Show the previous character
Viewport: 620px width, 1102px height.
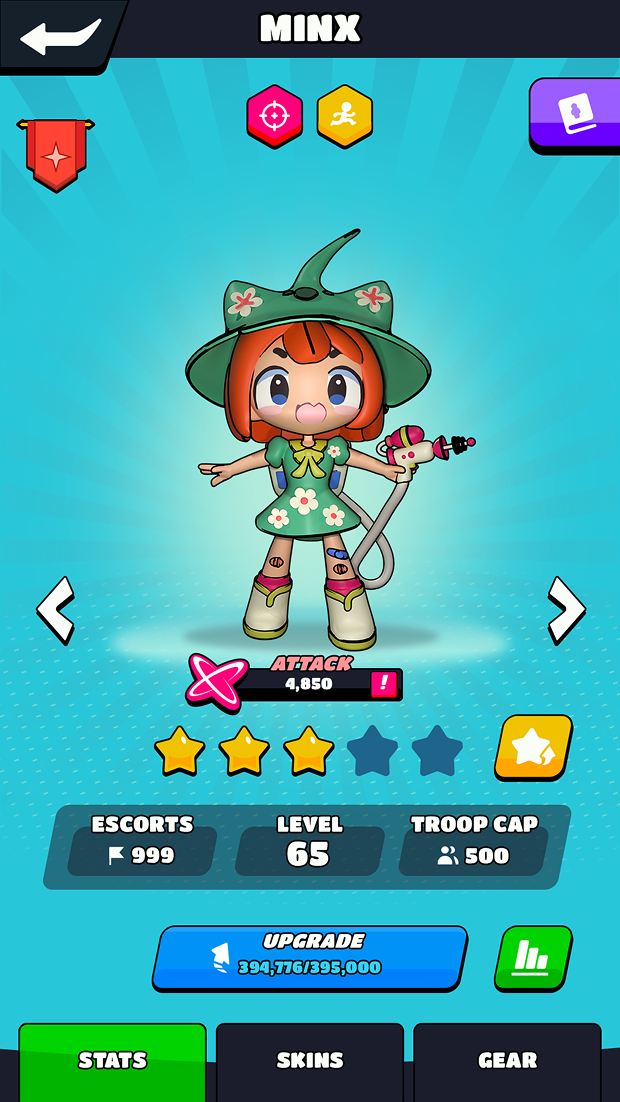[x=56, y=610]
